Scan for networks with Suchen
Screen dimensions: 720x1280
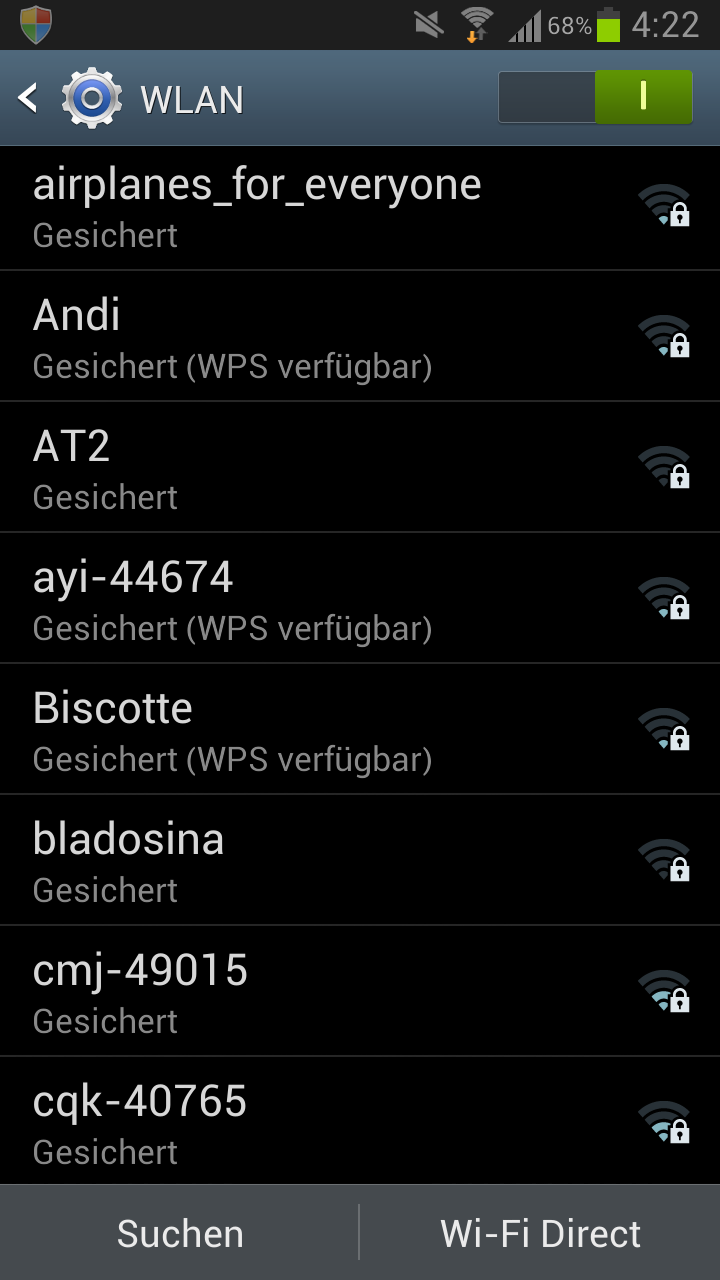(x=180, y=1233)
